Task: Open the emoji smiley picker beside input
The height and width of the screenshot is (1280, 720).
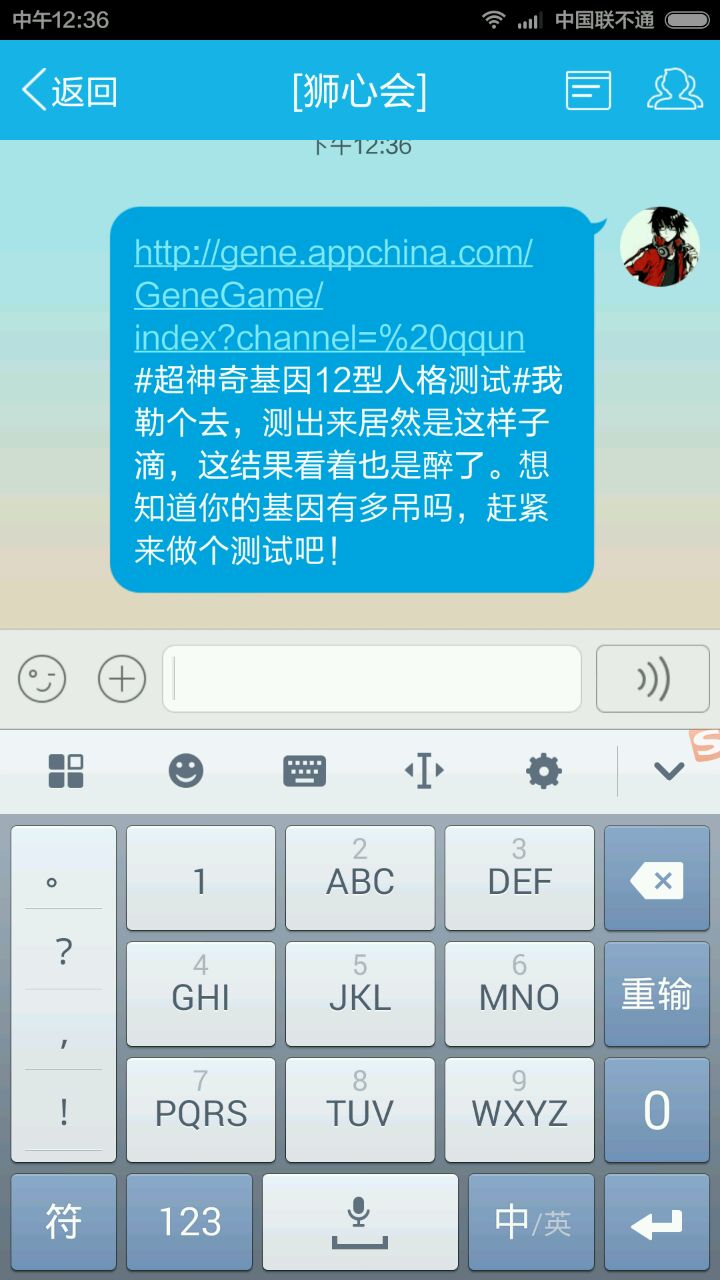Action: pos(42,680)
